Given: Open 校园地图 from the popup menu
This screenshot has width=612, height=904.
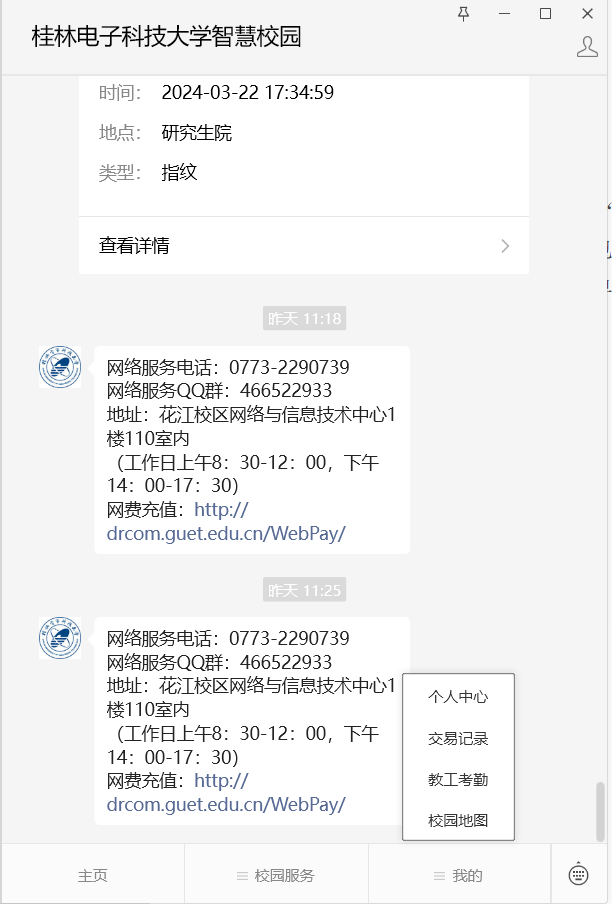Looking at the screenshot, I should click(x=458, y=821).
